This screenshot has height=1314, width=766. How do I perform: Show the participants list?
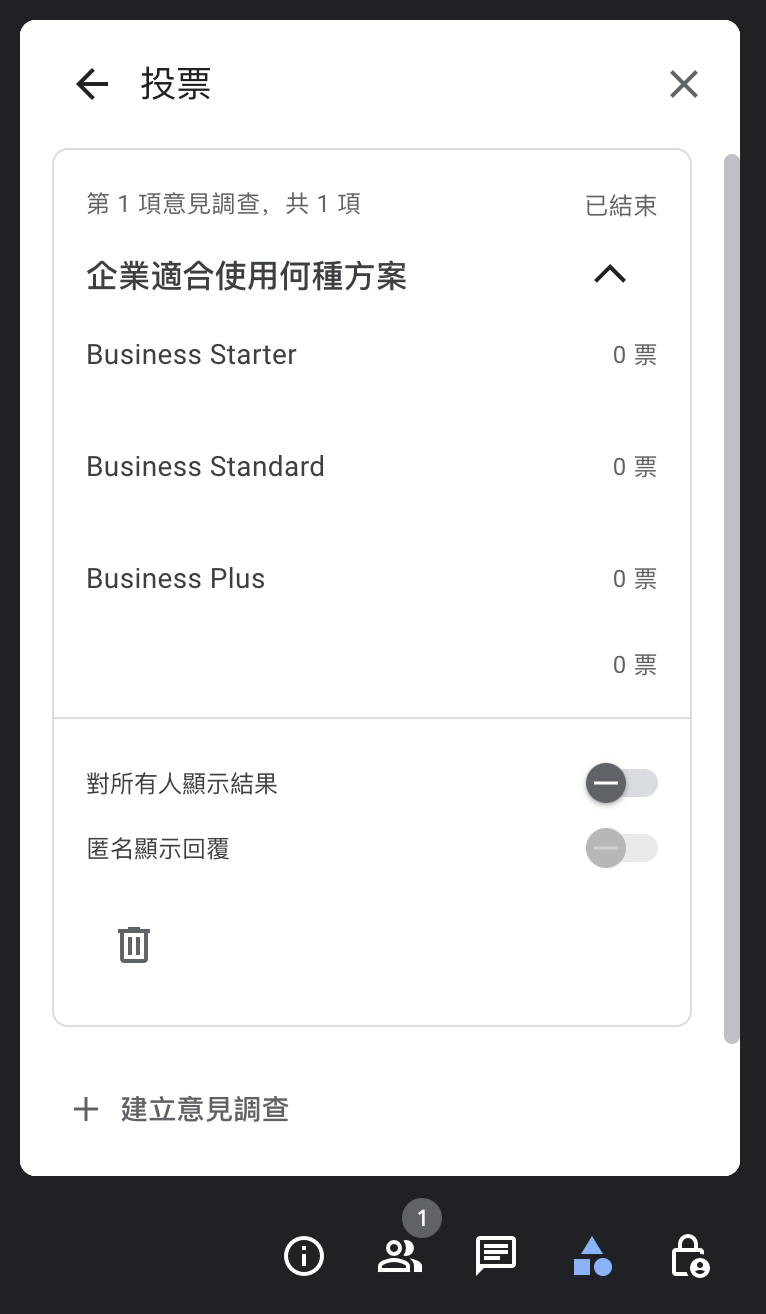400,1256
